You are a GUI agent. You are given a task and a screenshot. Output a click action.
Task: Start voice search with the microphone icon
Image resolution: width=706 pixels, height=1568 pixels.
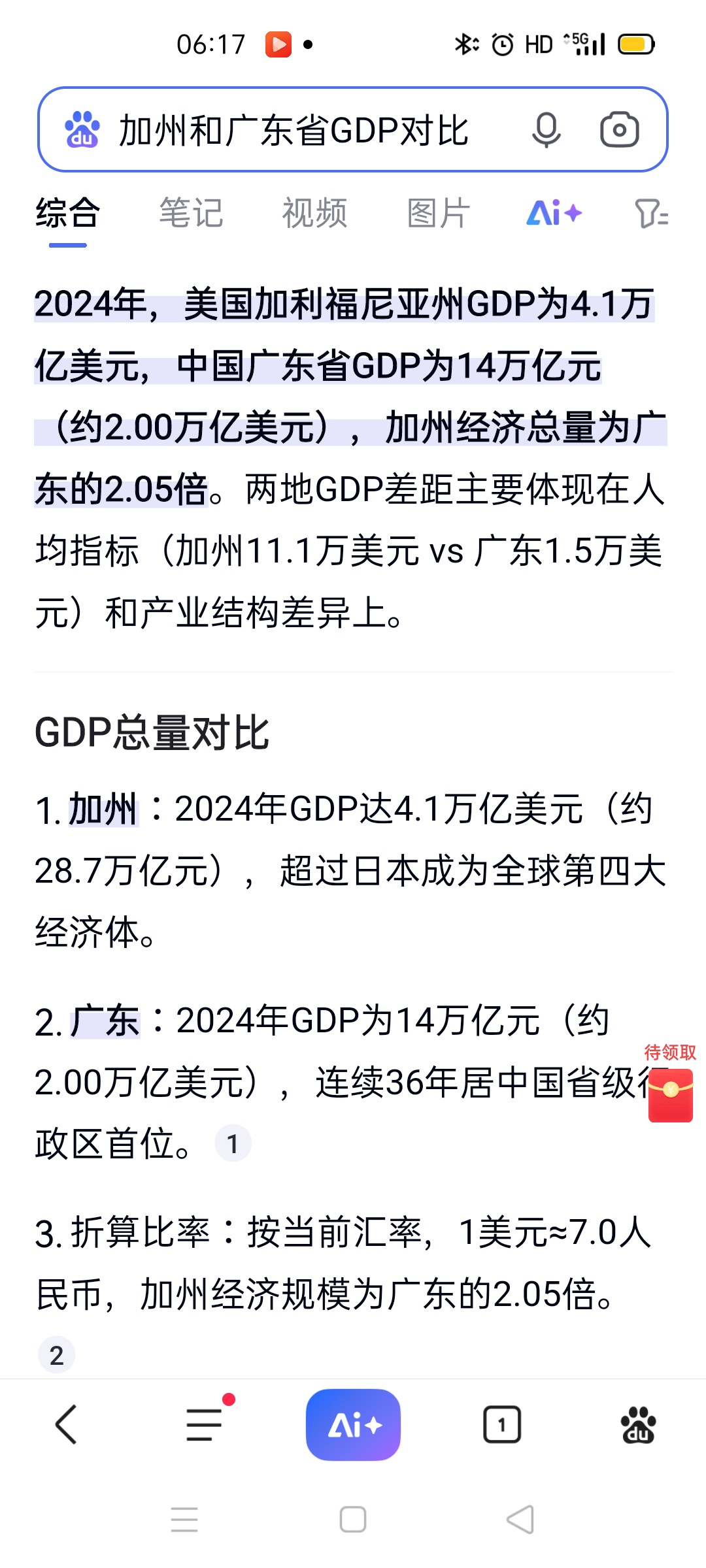(x=546, y=130)
